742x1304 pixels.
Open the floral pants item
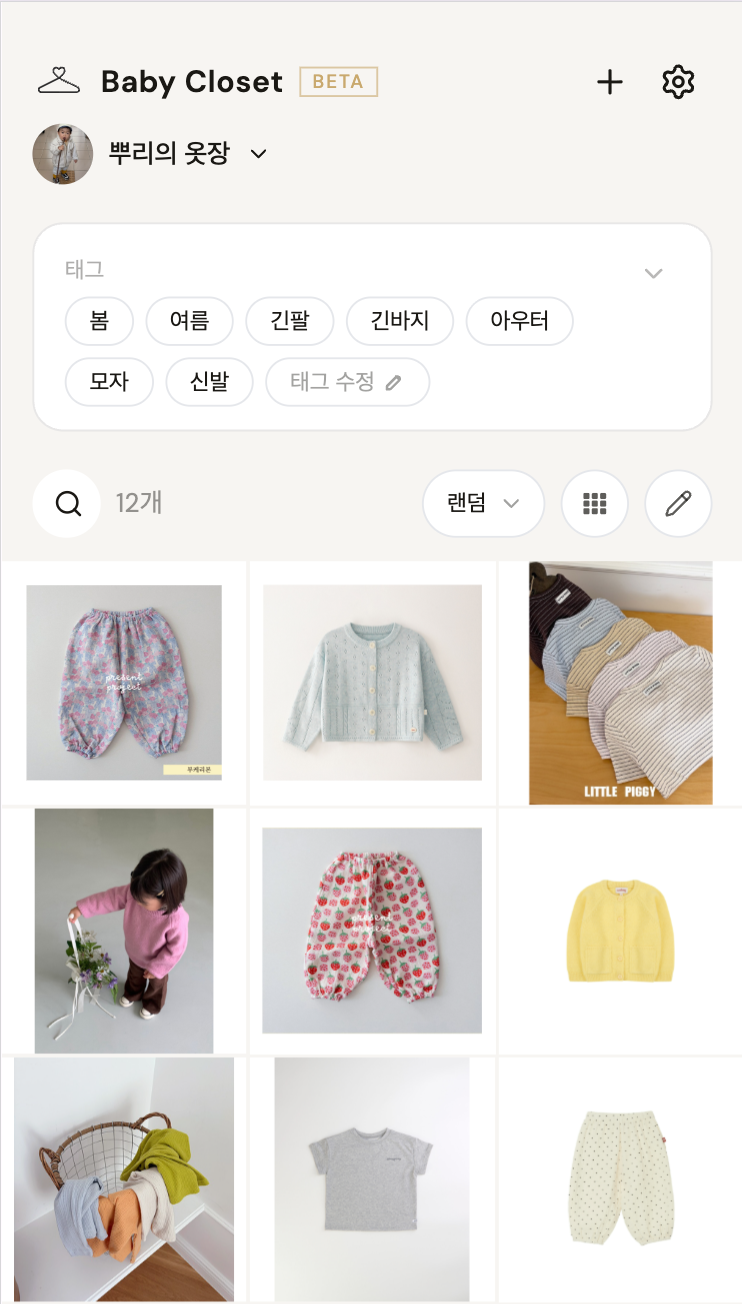tap(124, 682)
